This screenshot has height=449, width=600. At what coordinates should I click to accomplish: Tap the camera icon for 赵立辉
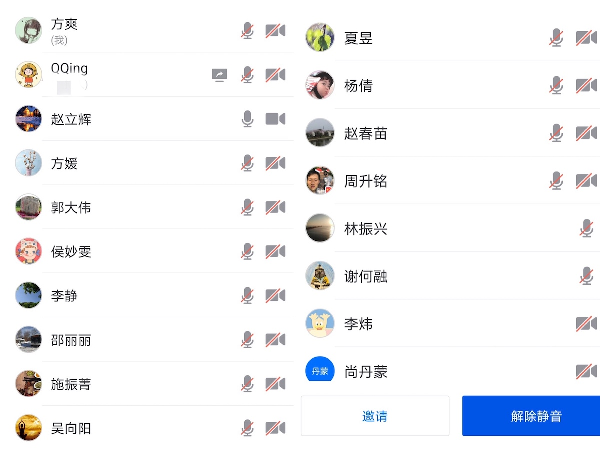coord(275,119)
